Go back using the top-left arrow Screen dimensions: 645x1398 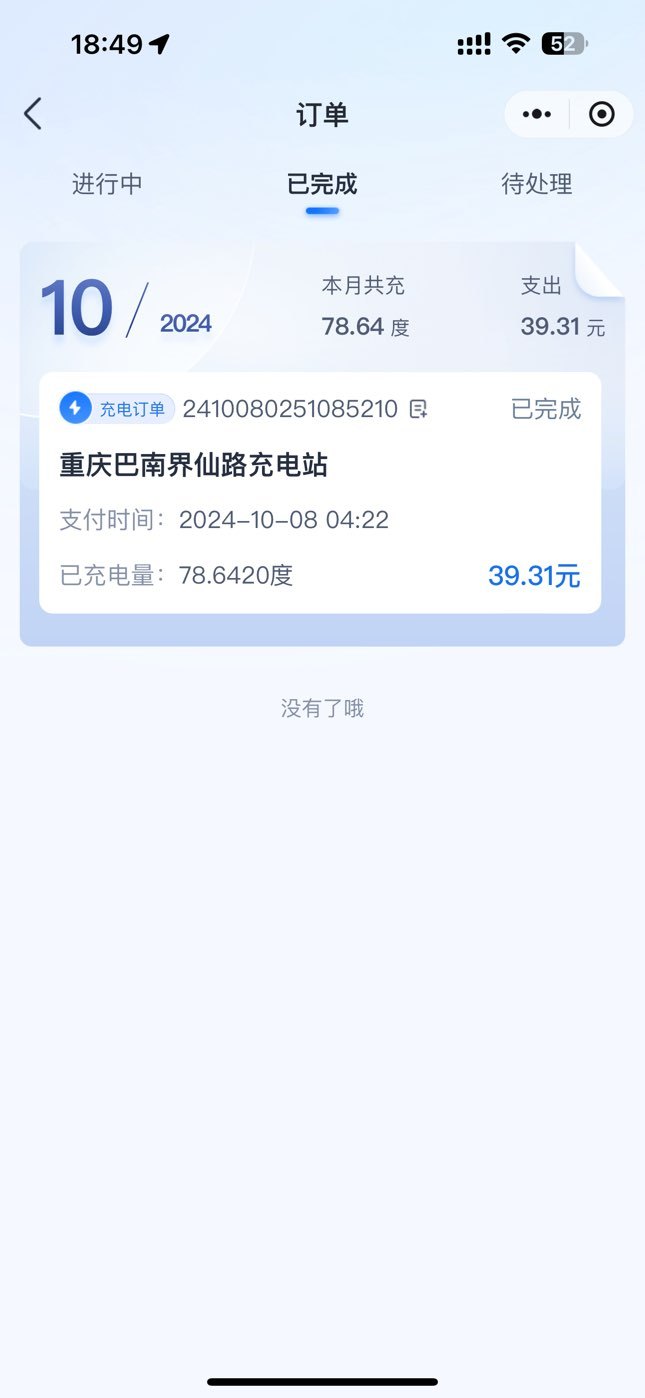33,114
